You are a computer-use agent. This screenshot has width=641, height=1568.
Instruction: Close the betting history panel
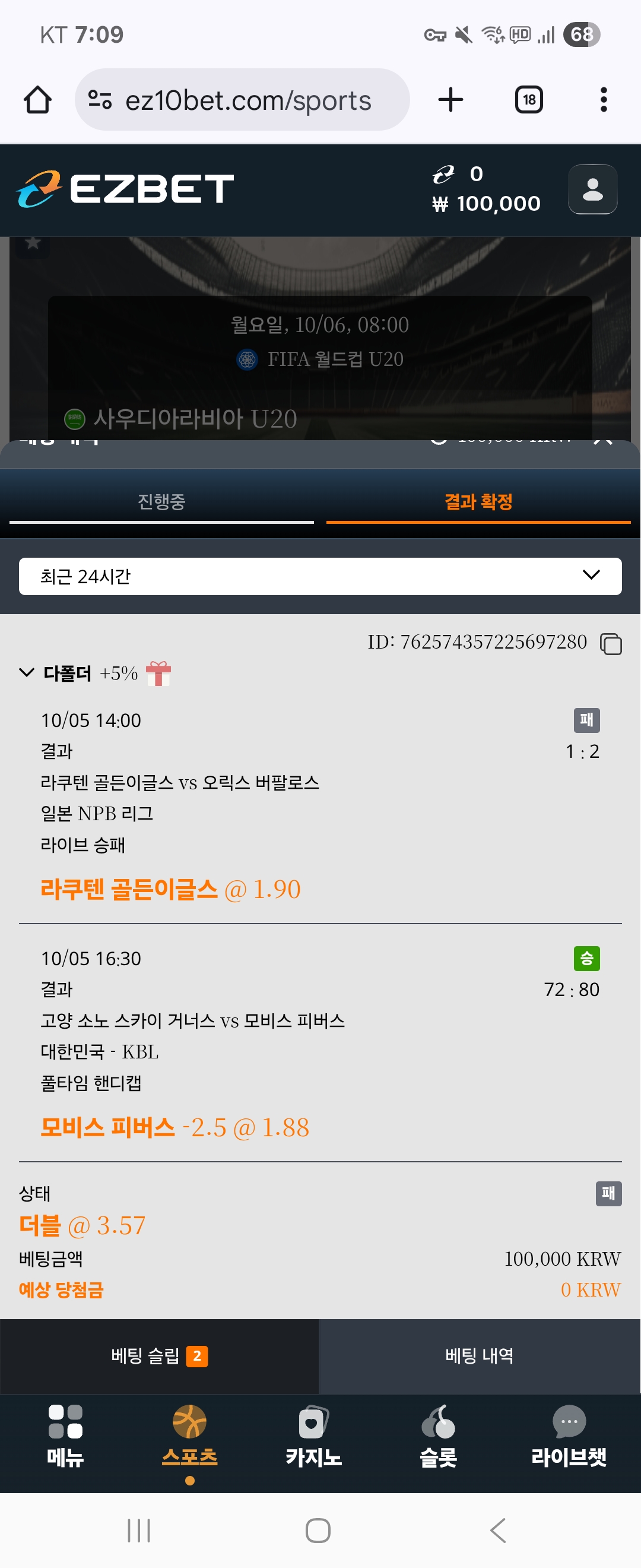(602, 441)
